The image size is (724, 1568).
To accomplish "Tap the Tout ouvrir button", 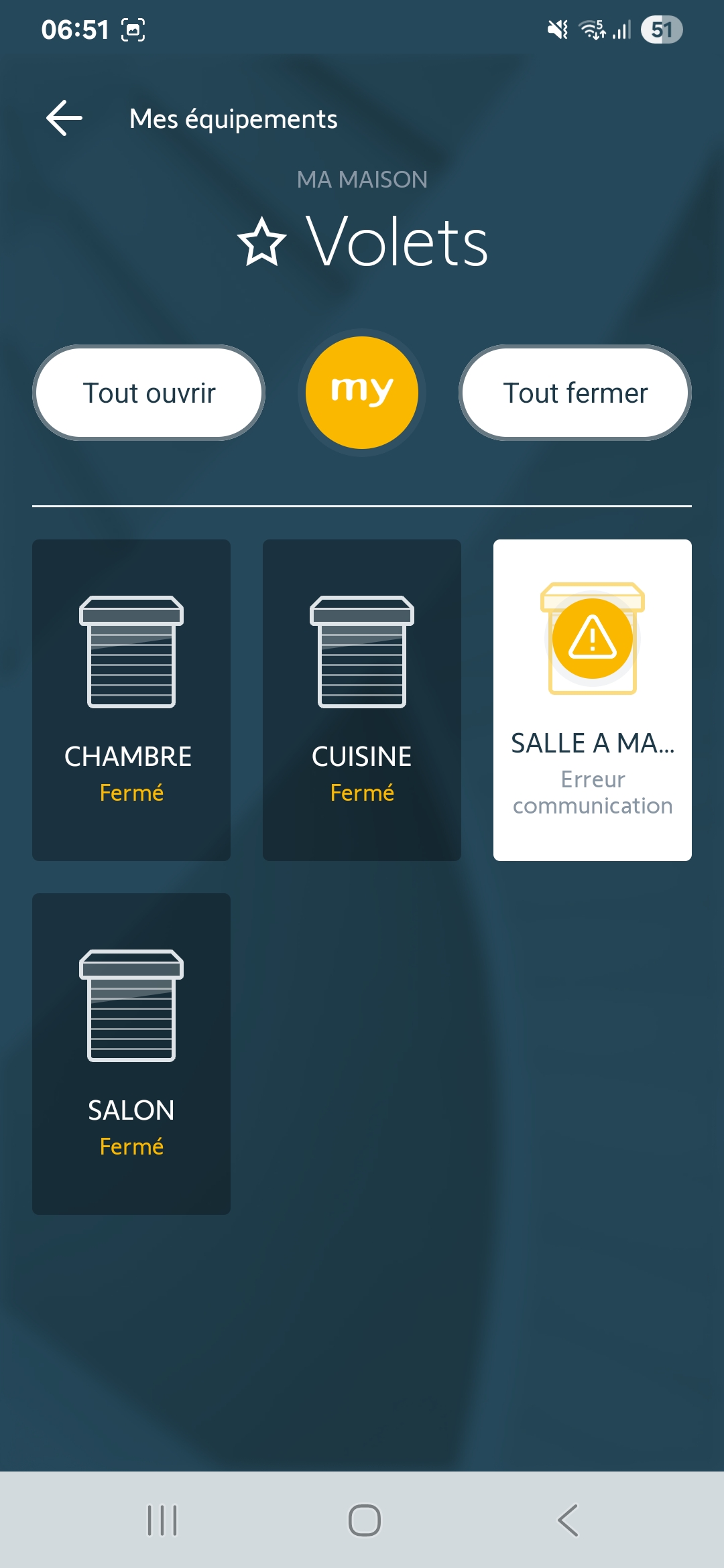I will tap(149, 393).
